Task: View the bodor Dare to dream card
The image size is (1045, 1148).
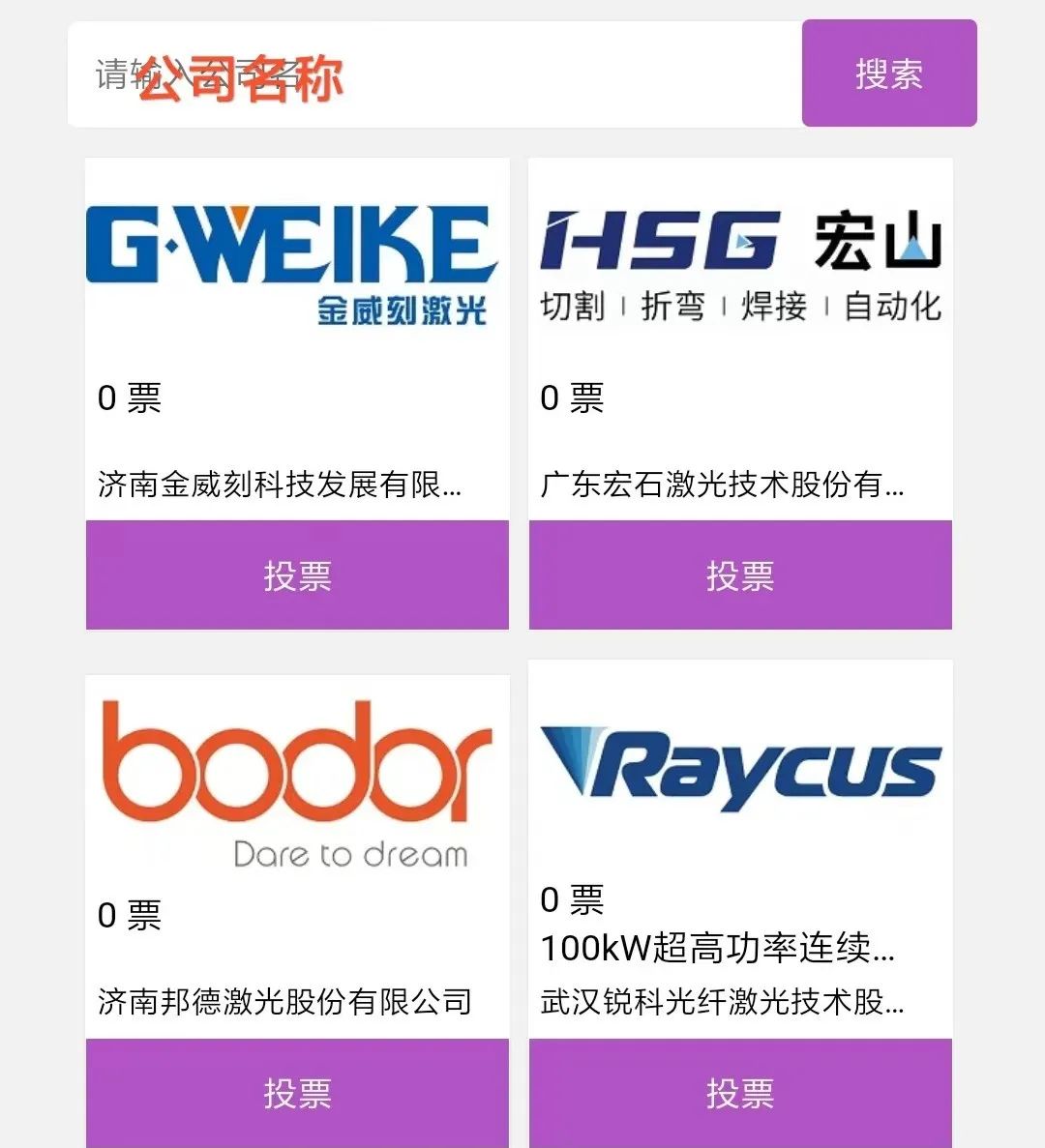Action: (x=297, y=785)
